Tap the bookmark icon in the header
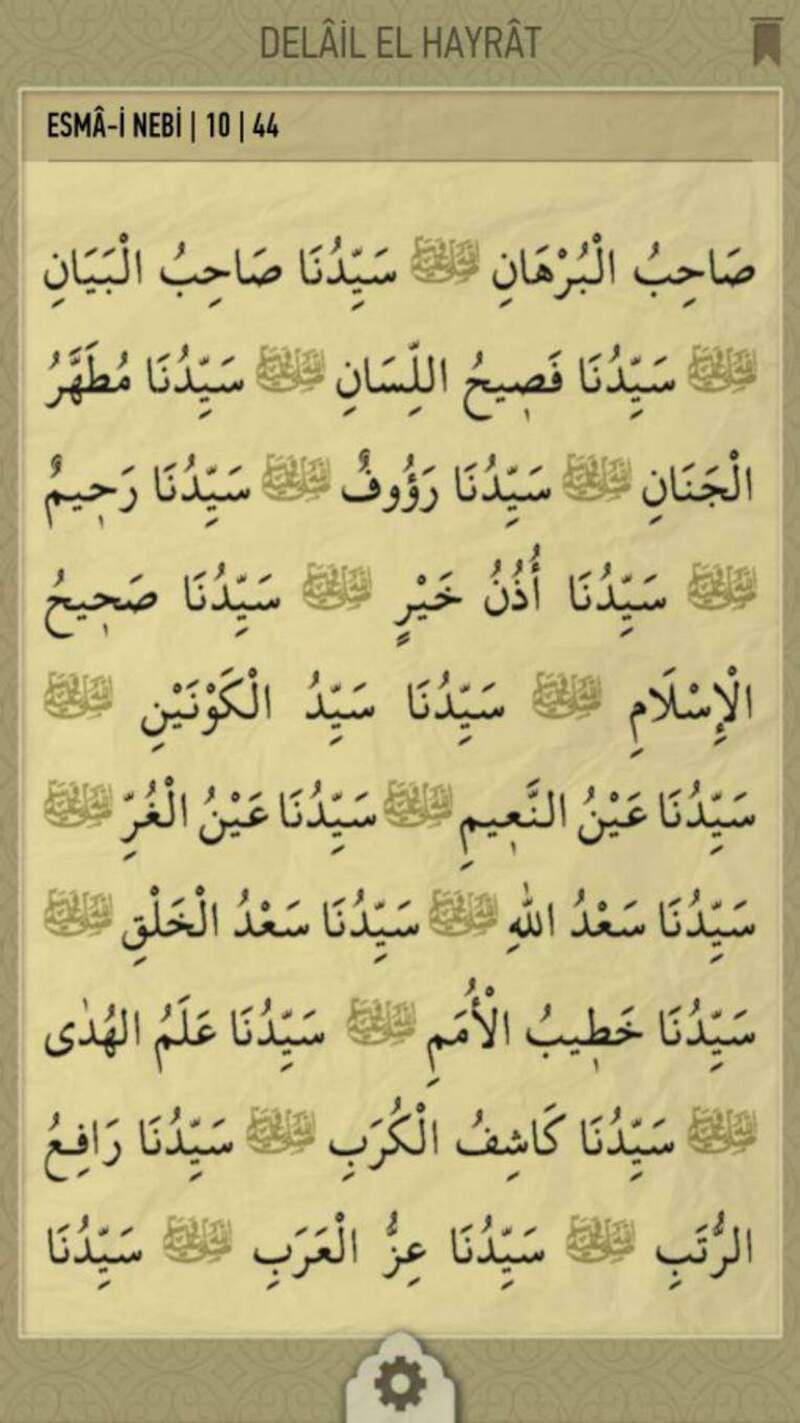The image size is (800, 1423). coord(766,44)
